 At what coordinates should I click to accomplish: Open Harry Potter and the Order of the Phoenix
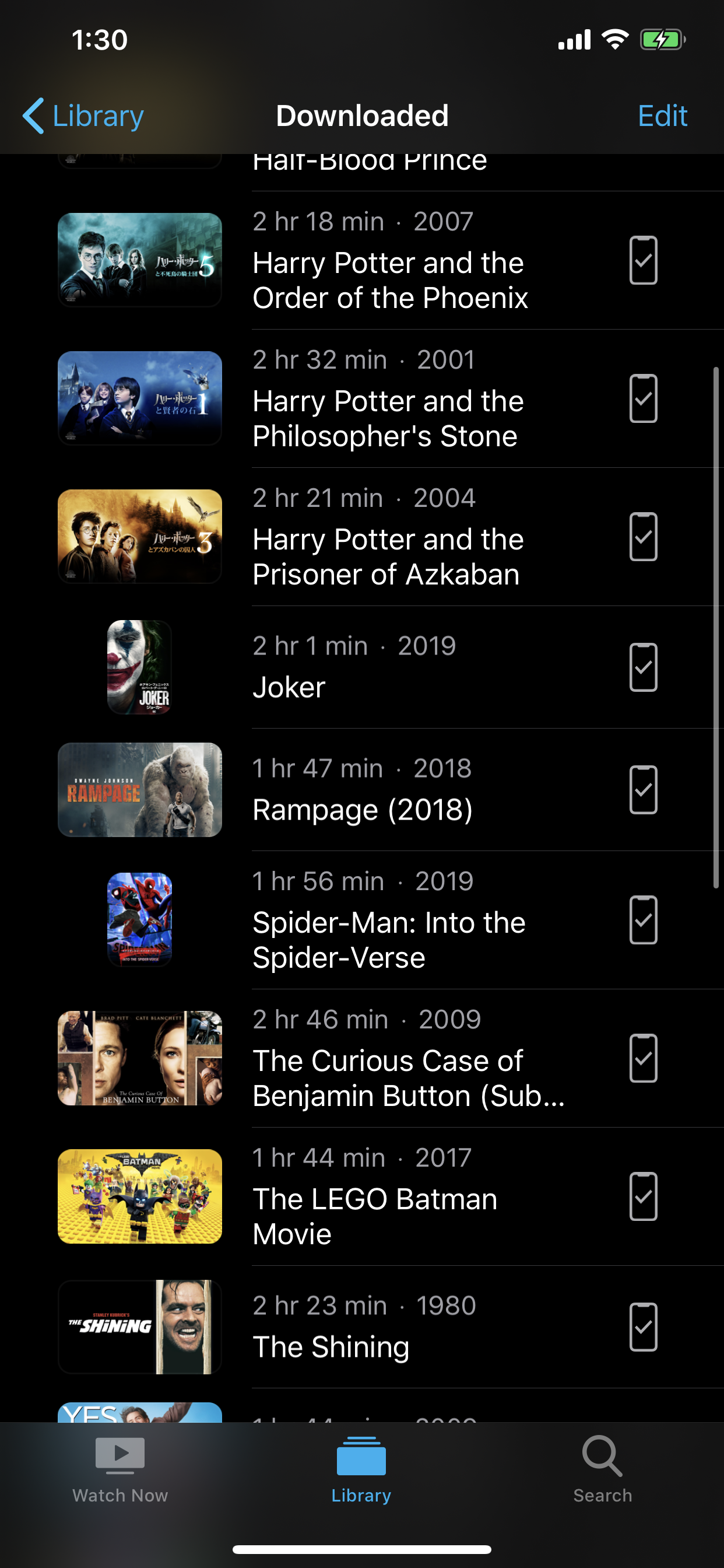(x=389, y=280)
